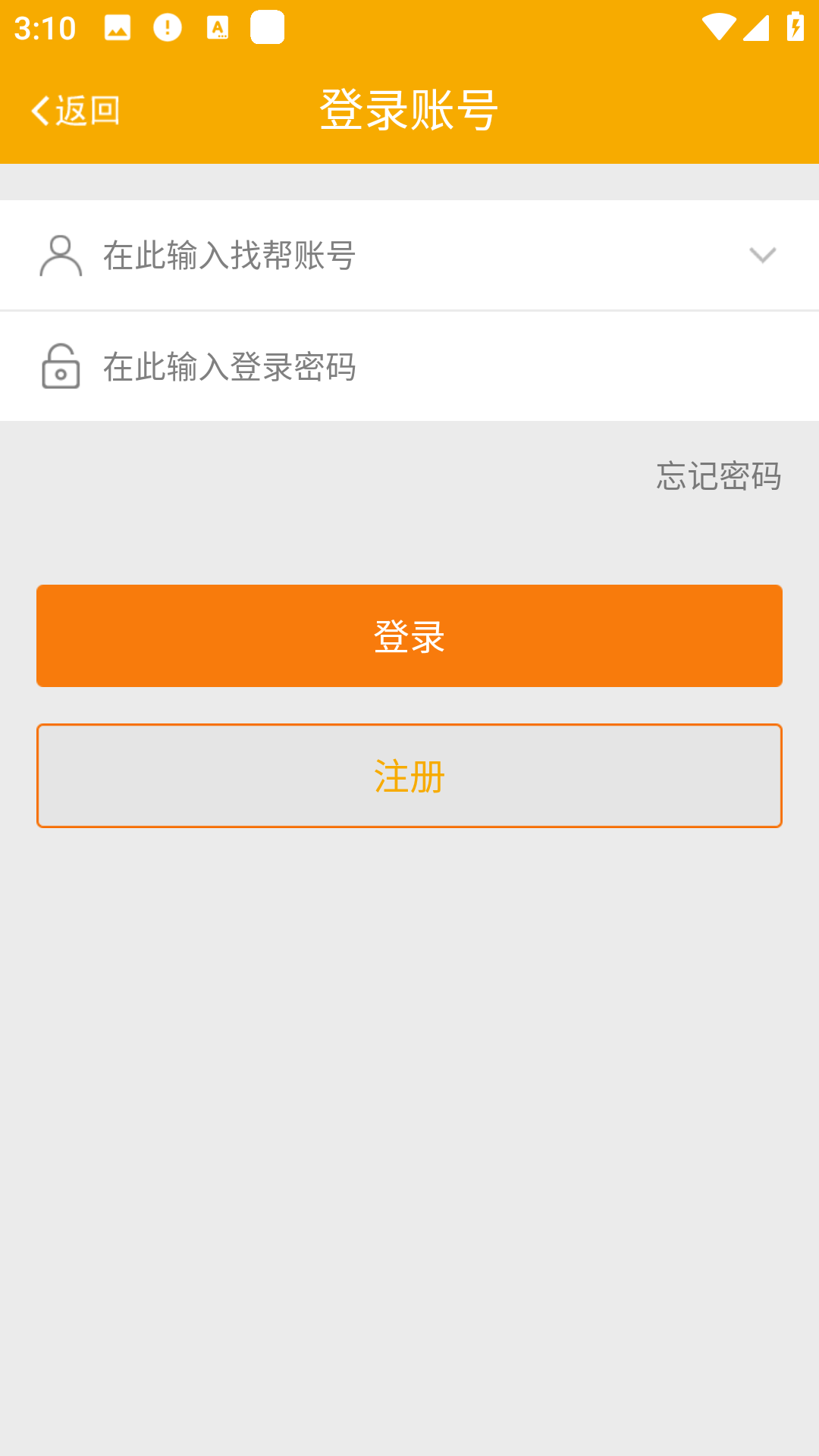Open the 忘记密码 link
The image size is (819, 1456).
point(718,476)
